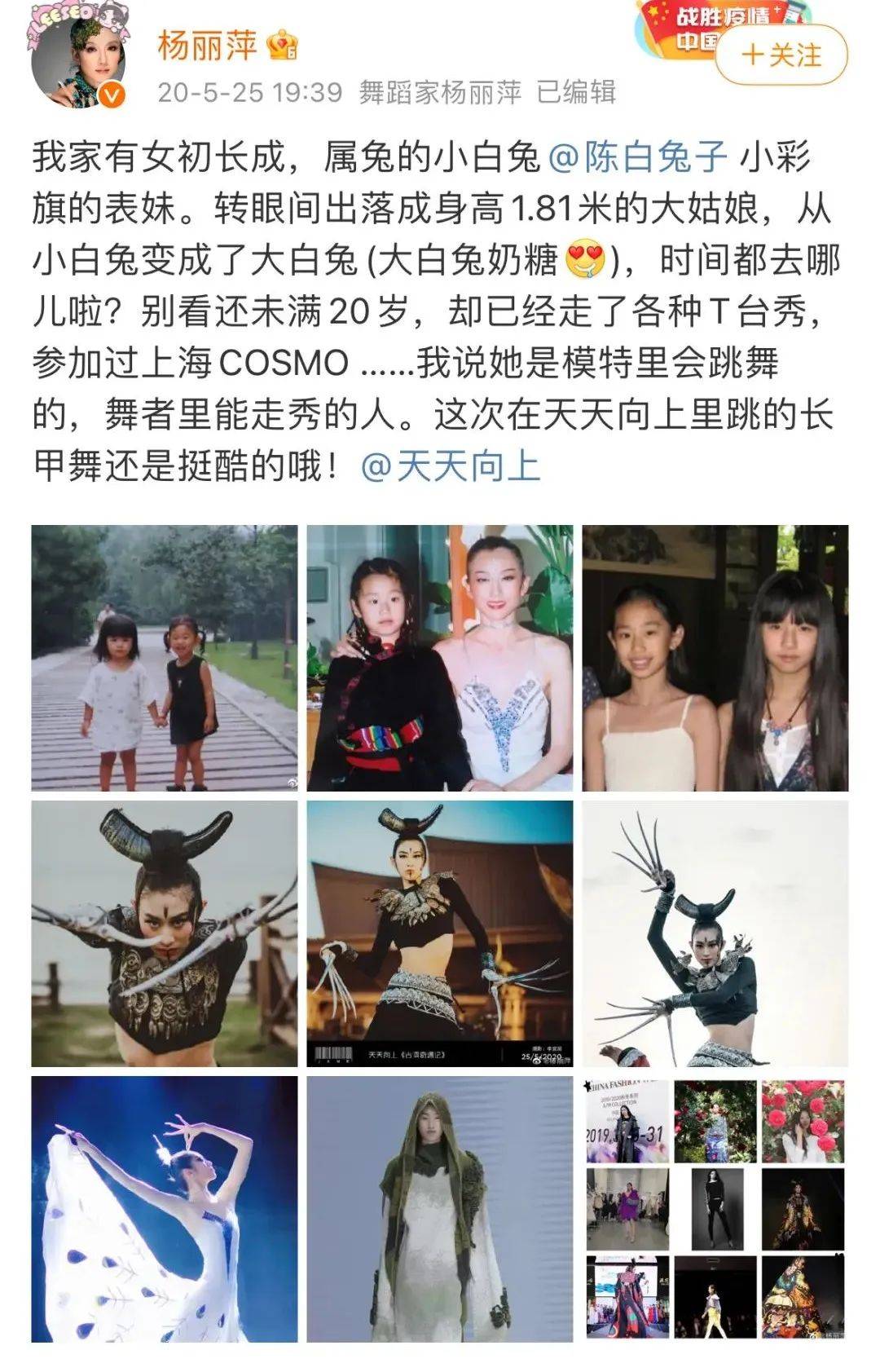View photo of dancer raising long claws overhead

pos(715,933)
